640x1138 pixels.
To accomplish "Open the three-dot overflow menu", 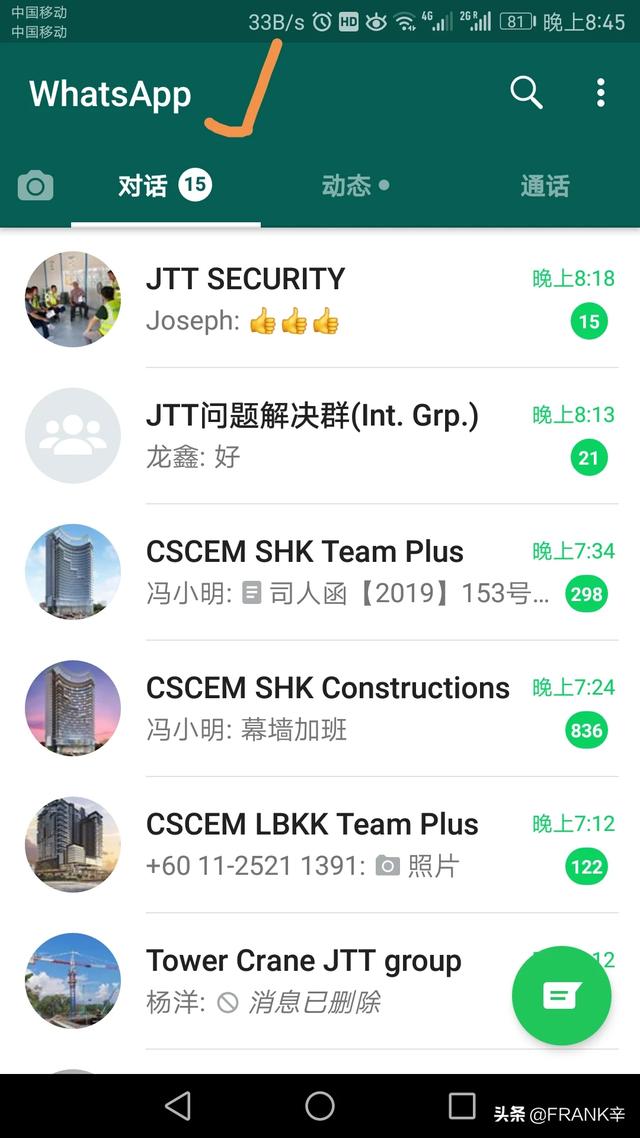I will 600,93.
